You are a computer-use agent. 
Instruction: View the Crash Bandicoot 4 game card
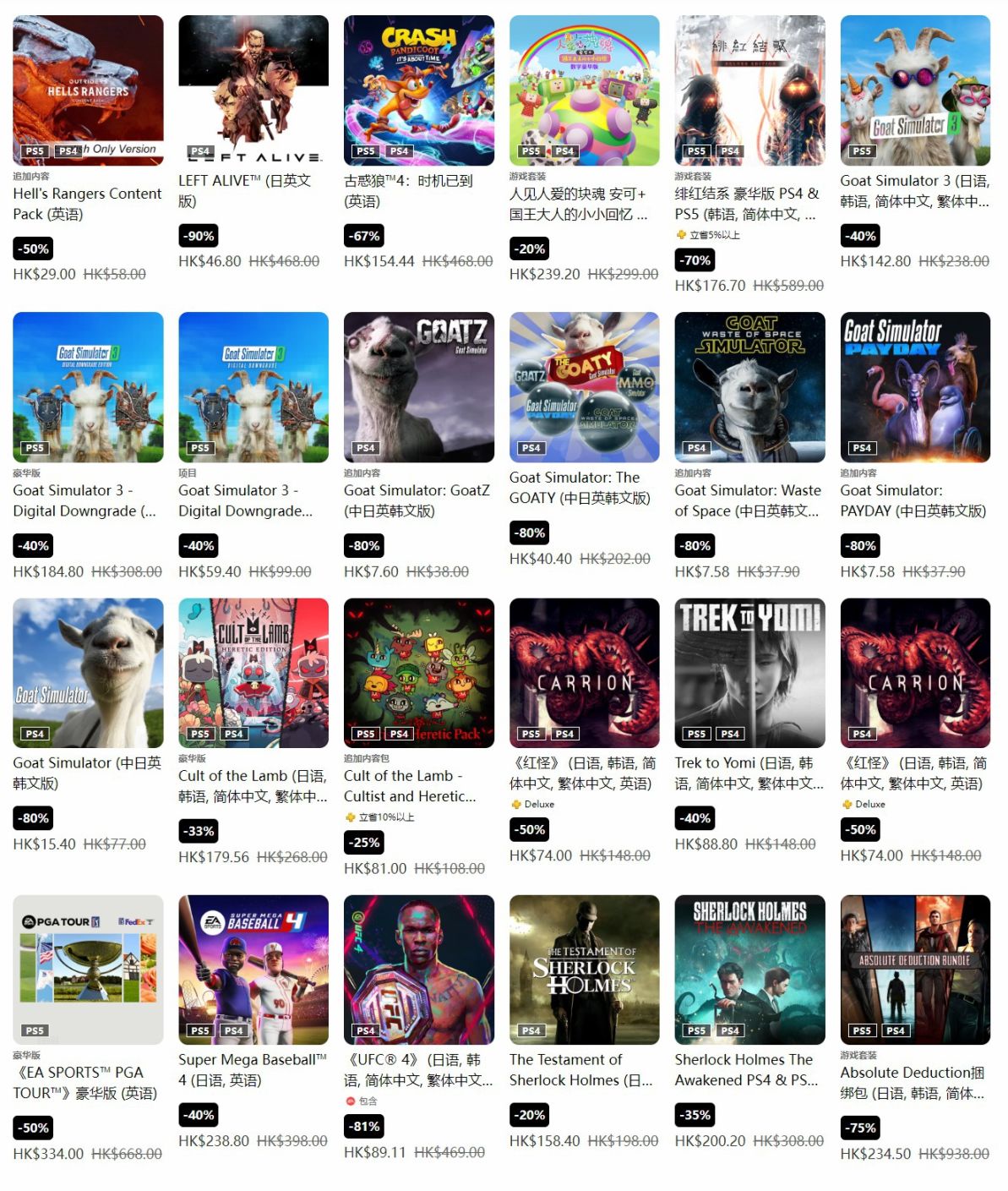coord(418,90)
